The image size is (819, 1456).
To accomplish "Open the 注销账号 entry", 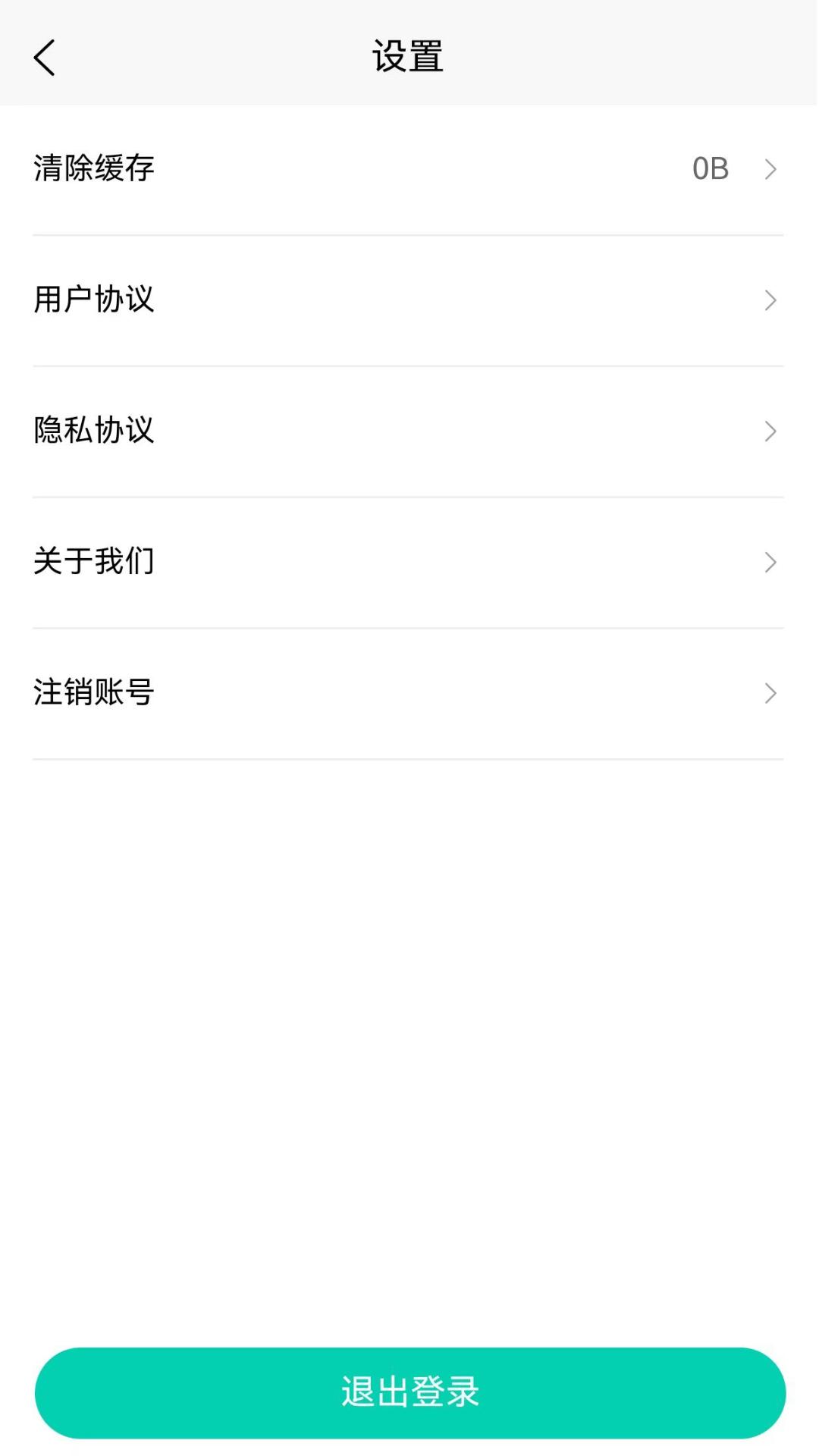I will (x=409, y=693).
